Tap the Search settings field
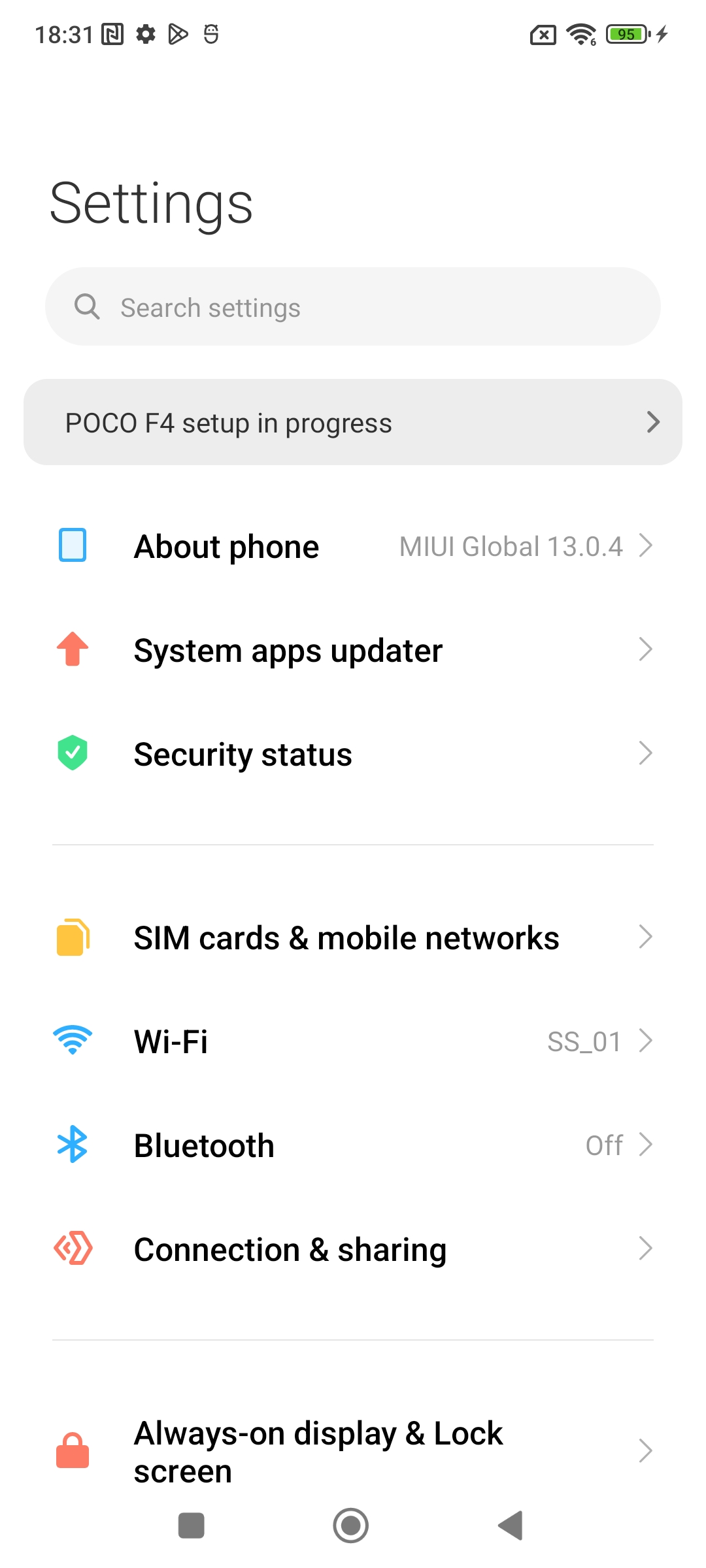The height and width of the screenshot is (1568, 706). click(x=353, y=307)
